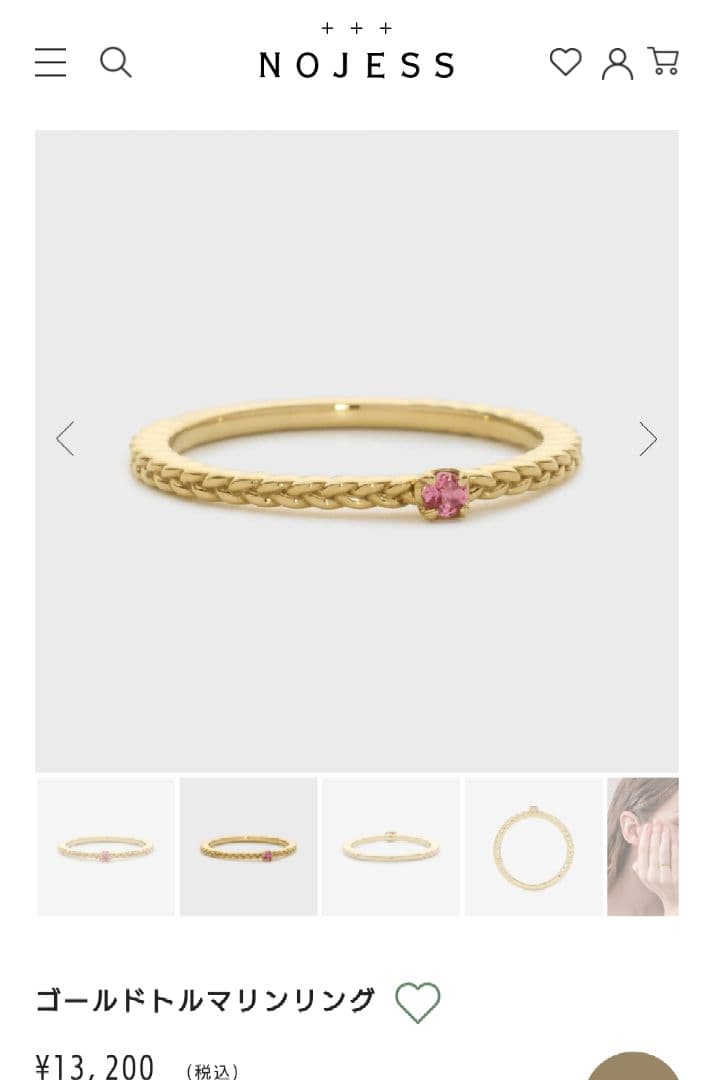Select first thumbnail with white background
This screenshot has width=713, height=1080.
(x=106, y=847)
